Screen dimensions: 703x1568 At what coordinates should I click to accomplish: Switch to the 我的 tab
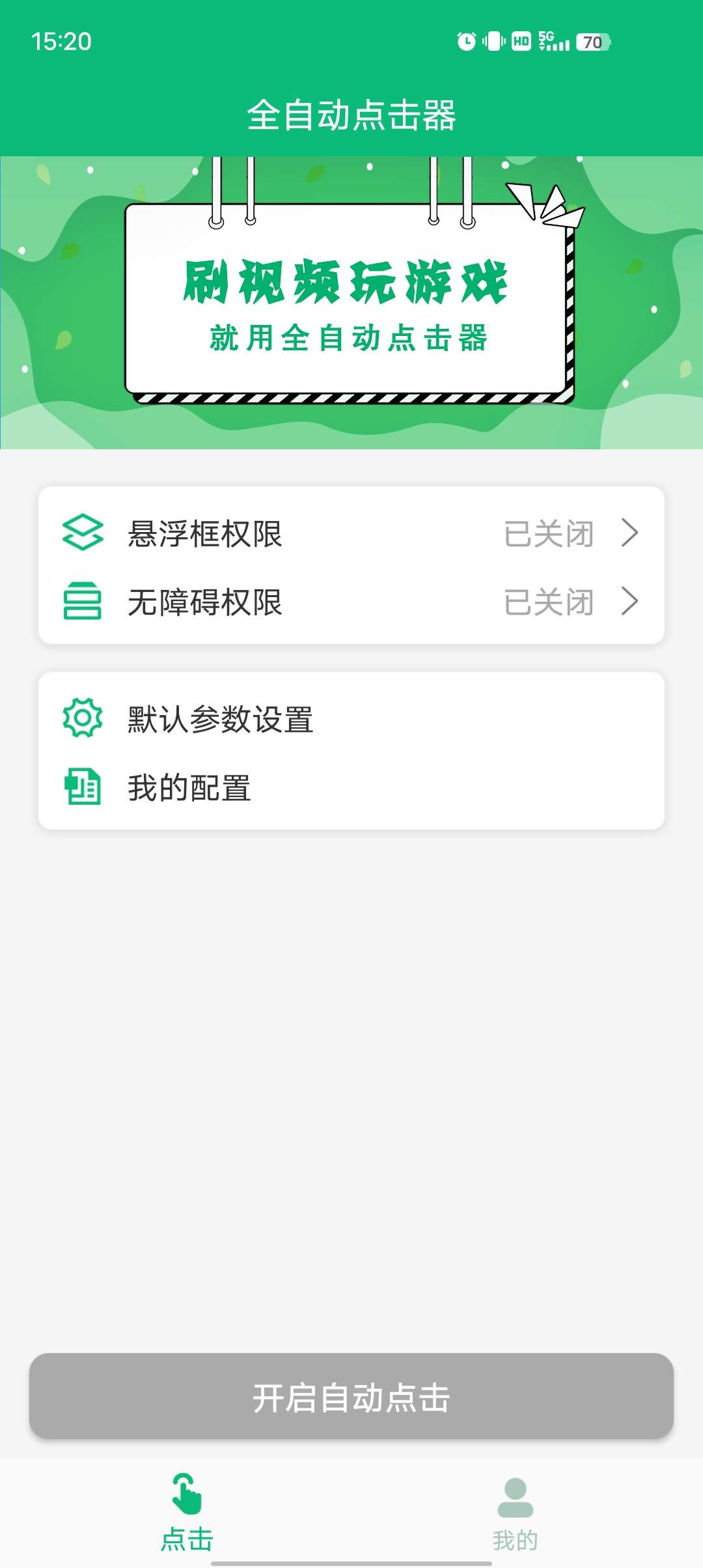click(x=515, y=1512)
